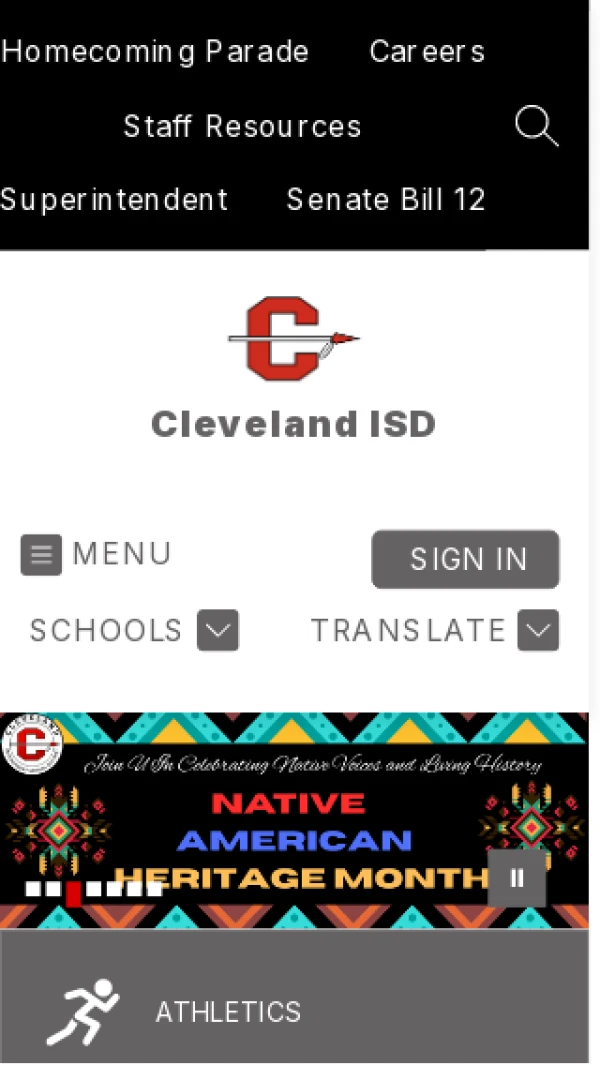This screenshot has width=600, height=1065.
Task: Open the Homecoming Parade link
Action: [x=155, y=52]
